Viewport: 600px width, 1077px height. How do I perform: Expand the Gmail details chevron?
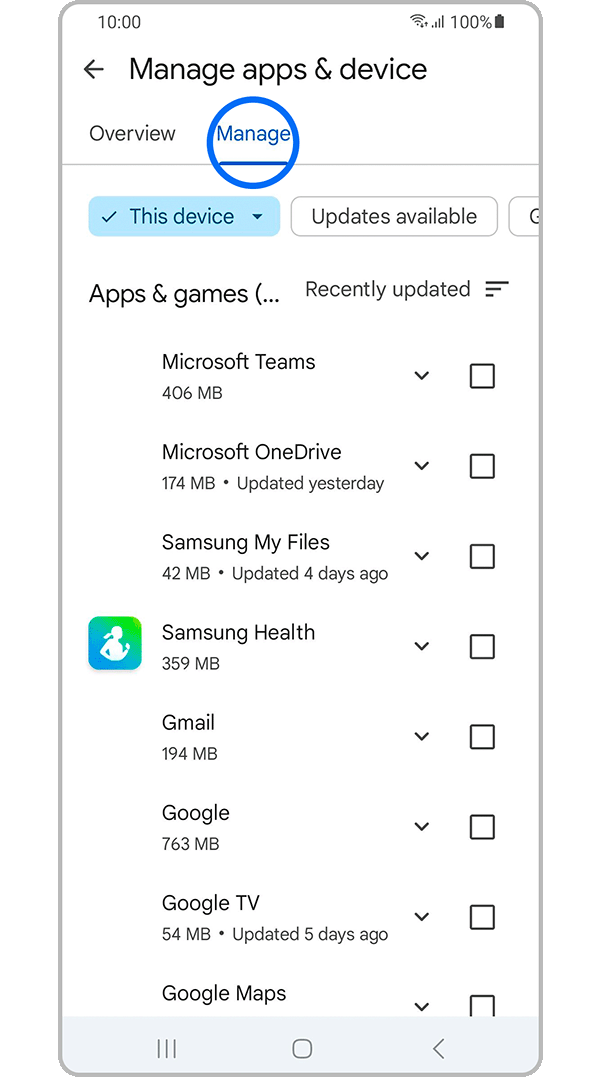click(422, 737)
